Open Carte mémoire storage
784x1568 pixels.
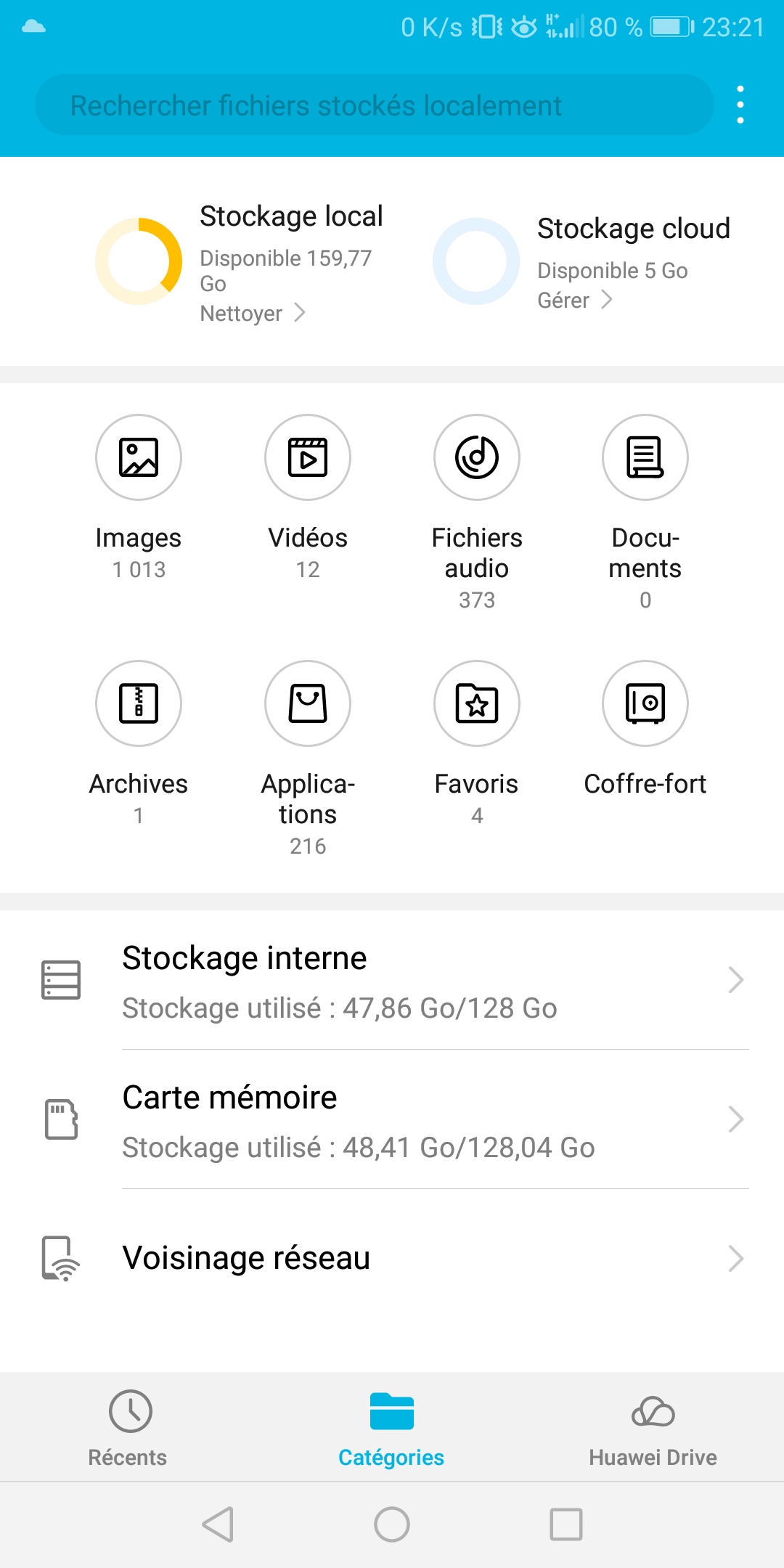click(392, 1119)
